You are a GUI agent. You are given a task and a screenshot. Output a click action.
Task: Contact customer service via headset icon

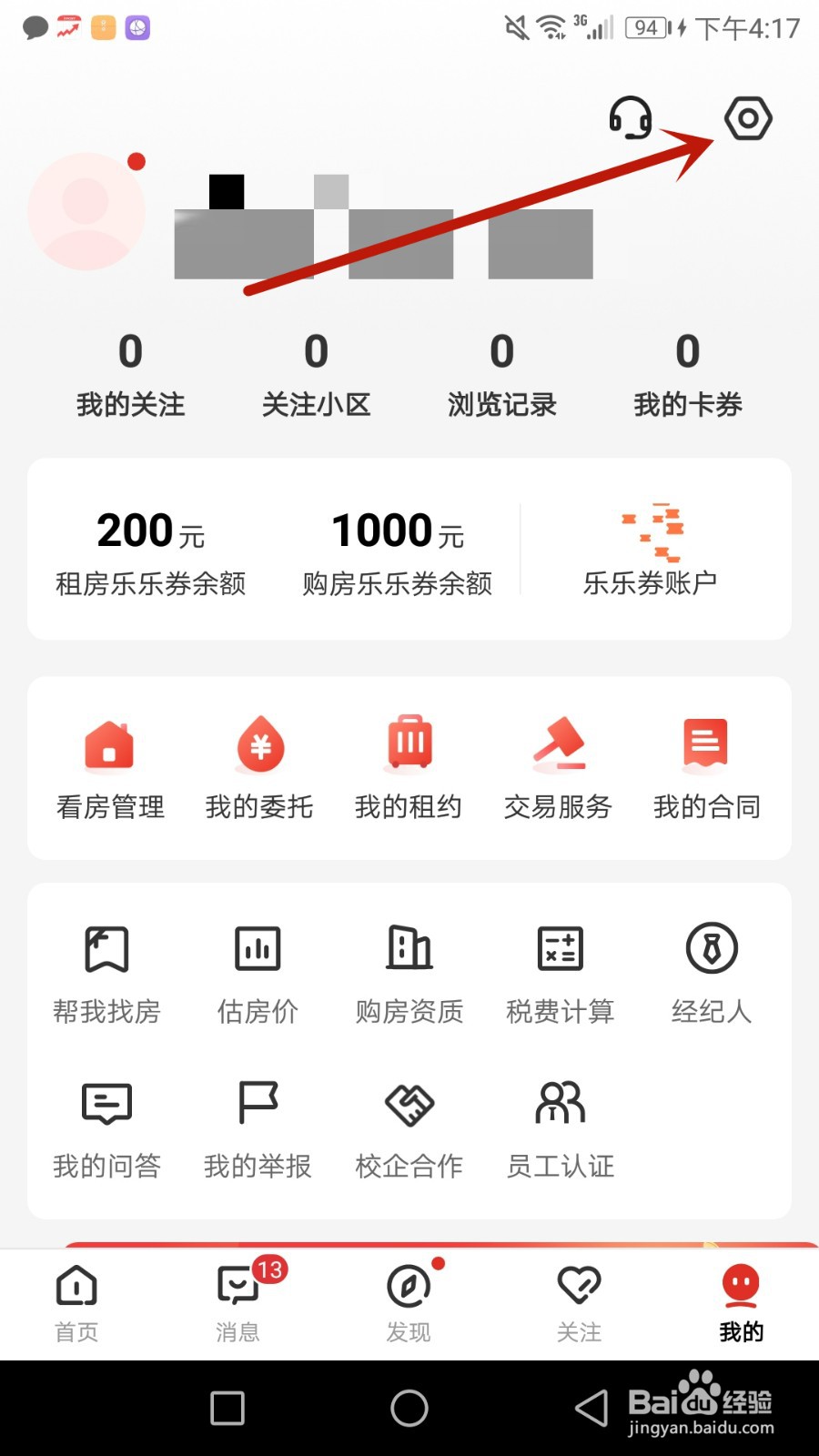point(630,118)
